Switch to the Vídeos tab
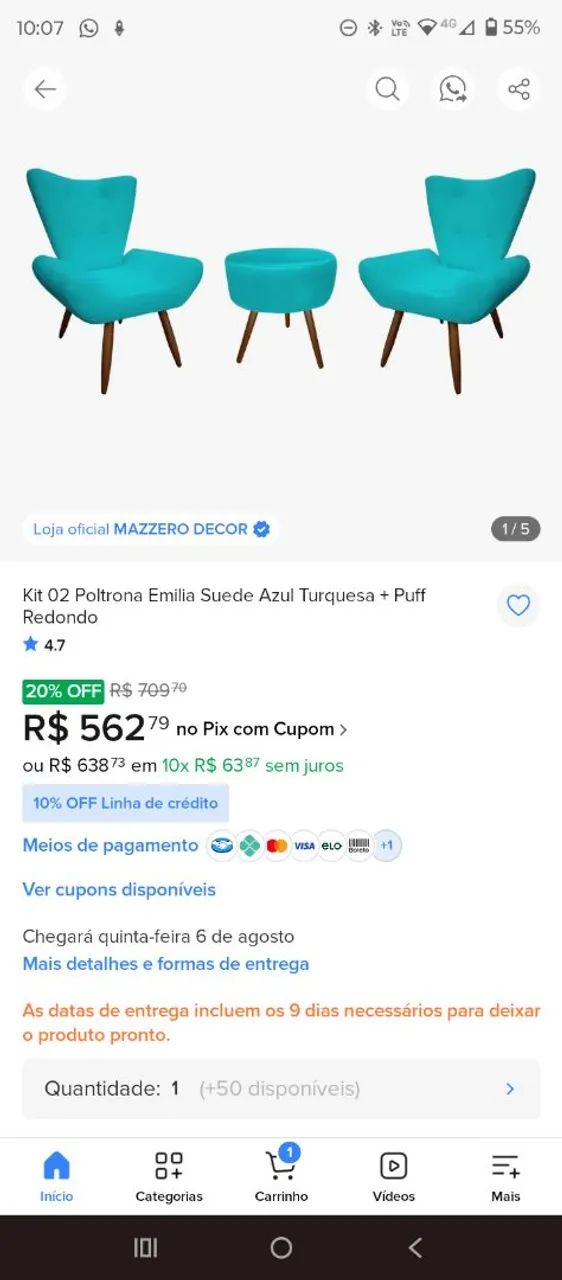The height and width of the screenshot is (1280, 562). pyautogui.click(x=394, y=1176)
